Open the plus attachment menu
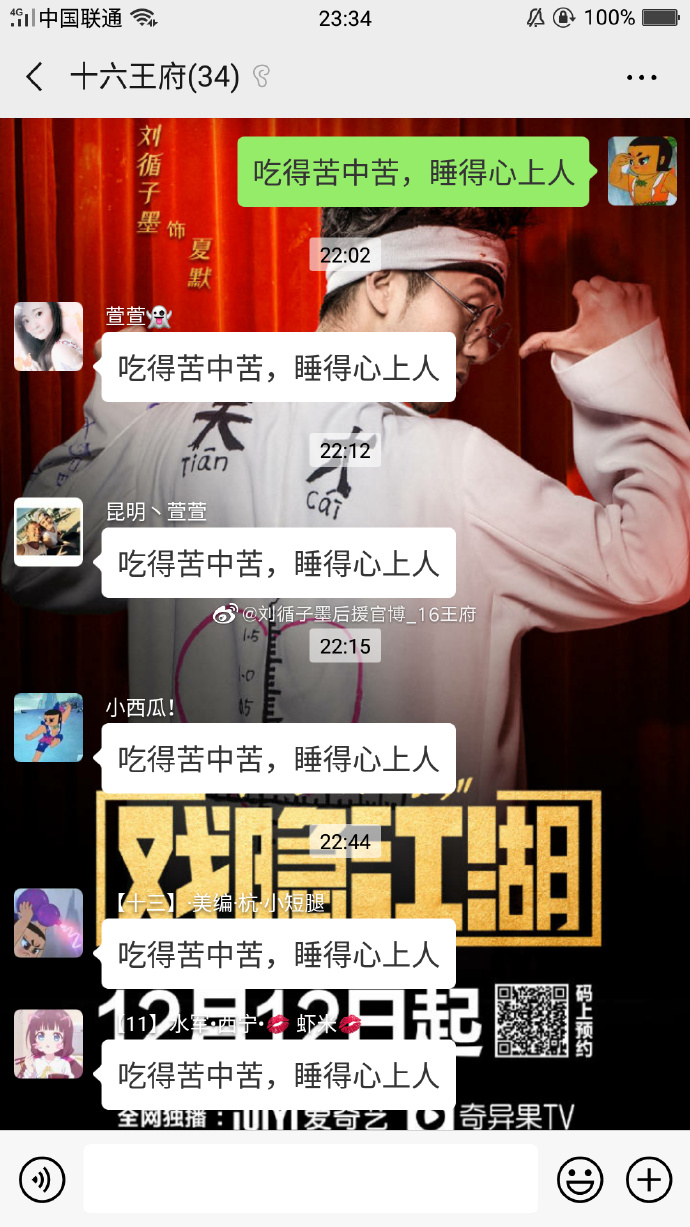 648,1180
